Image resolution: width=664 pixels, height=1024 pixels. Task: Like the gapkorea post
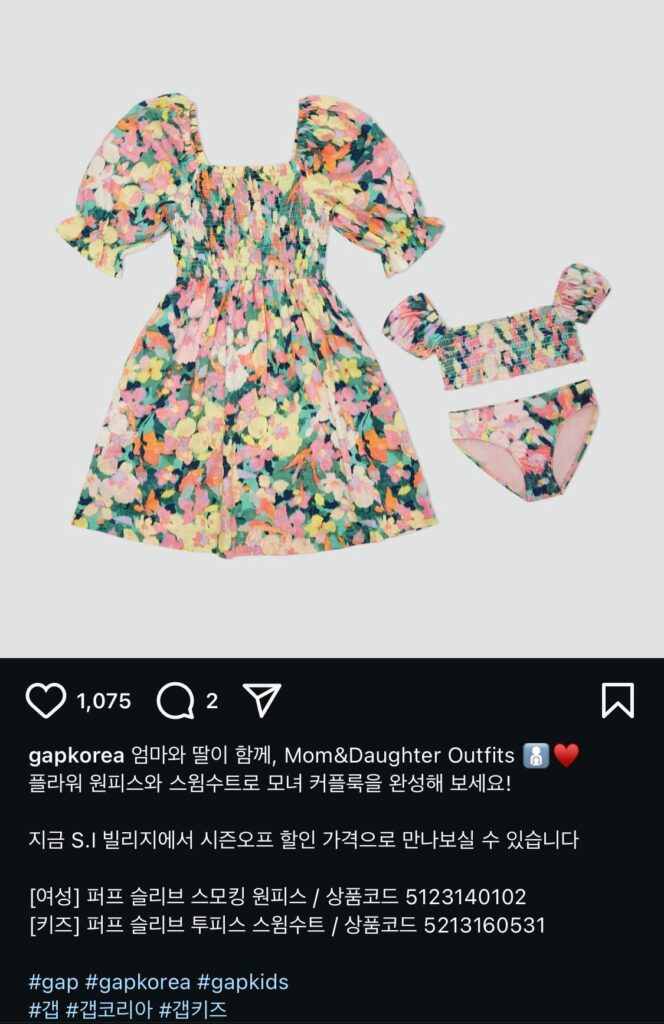coord(45,701)
